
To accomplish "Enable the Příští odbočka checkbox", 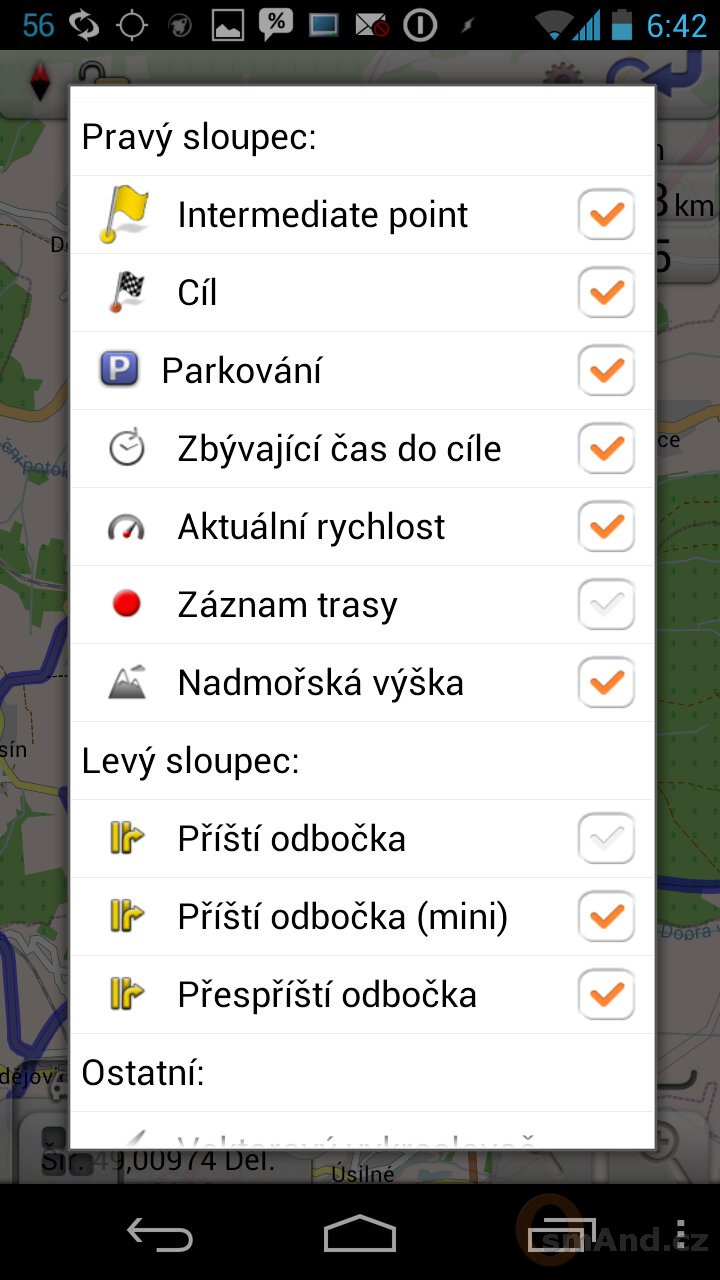I will [x=606, y=839].
